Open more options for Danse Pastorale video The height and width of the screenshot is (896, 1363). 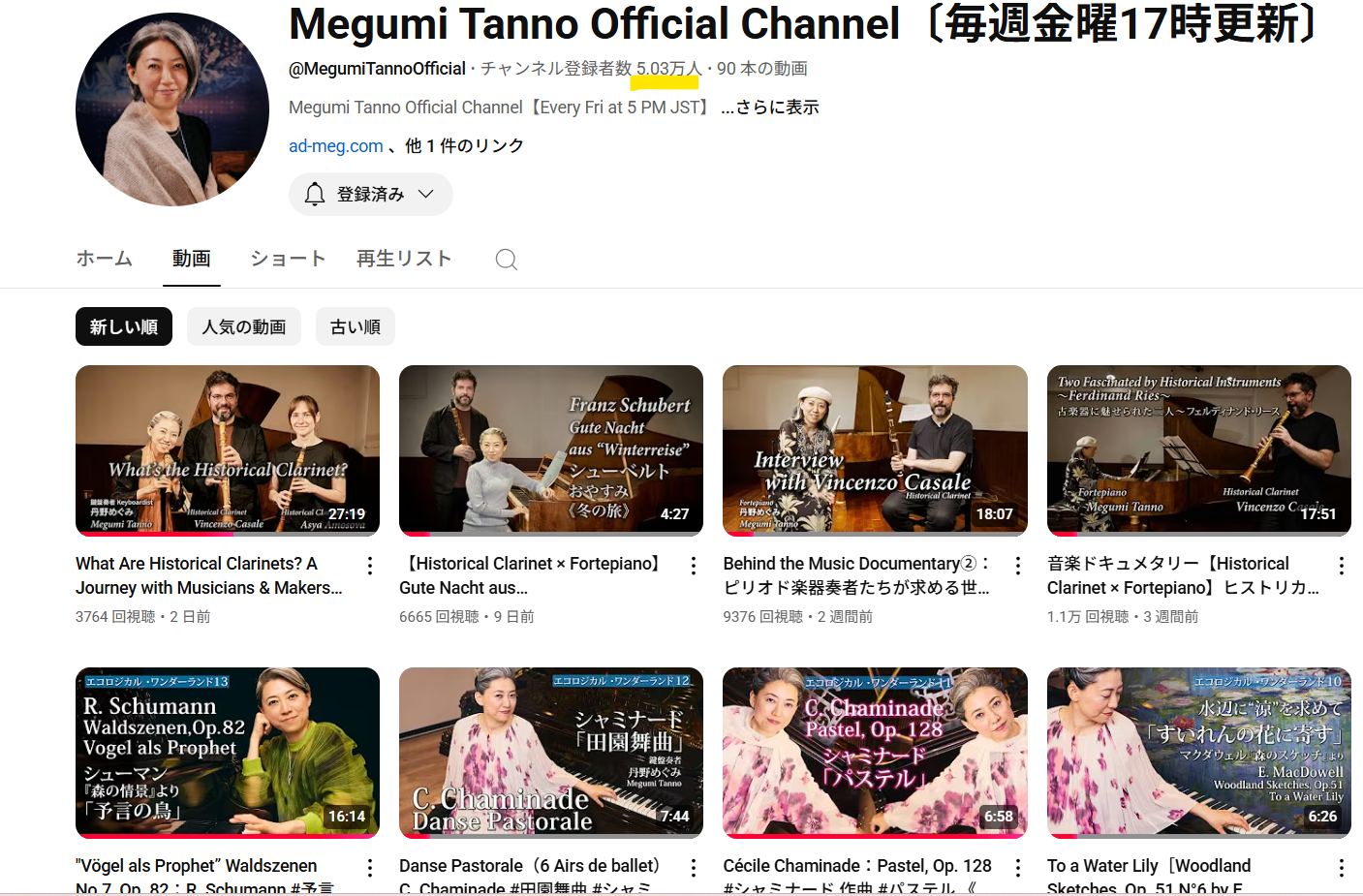click(x=694, y=868)
